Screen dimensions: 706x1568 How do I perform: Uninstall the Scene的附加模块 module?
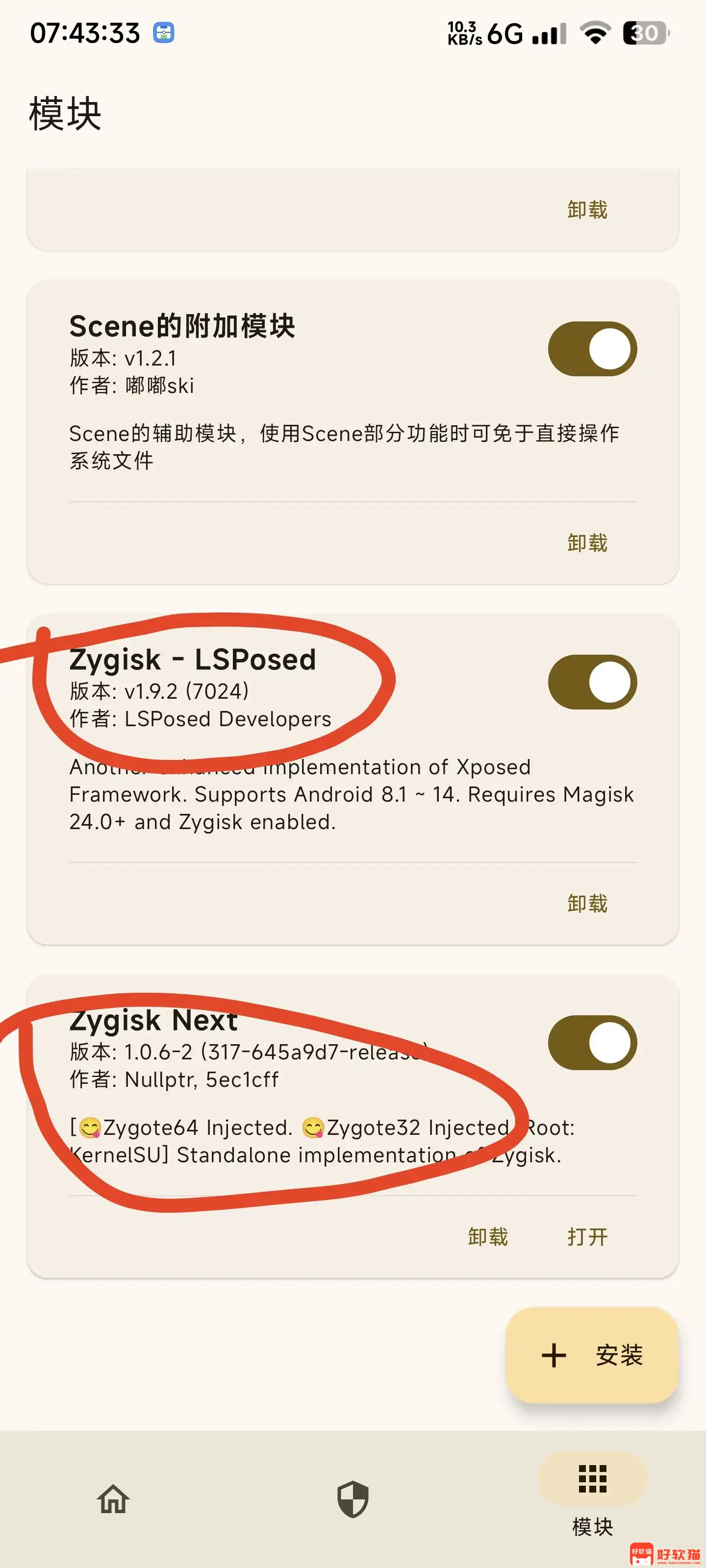click(586, 542)
